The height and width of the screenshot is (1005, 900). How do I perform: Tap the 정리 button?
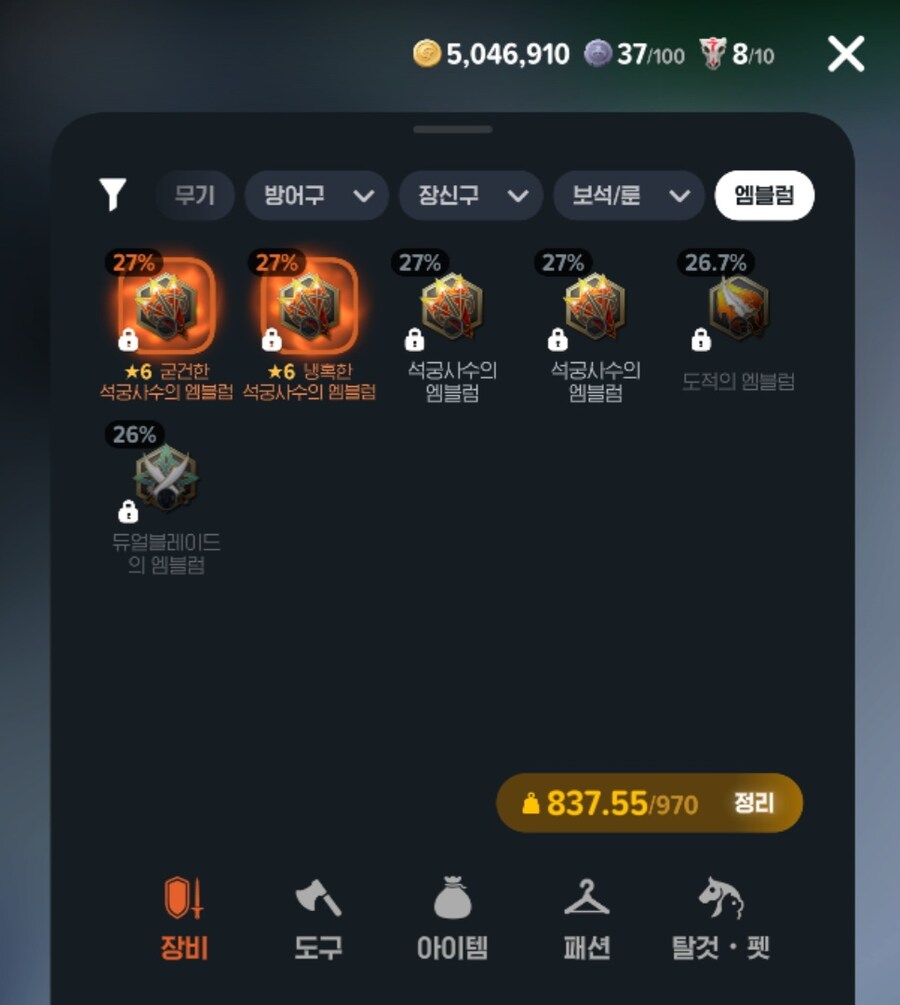[x=754, y=803]
